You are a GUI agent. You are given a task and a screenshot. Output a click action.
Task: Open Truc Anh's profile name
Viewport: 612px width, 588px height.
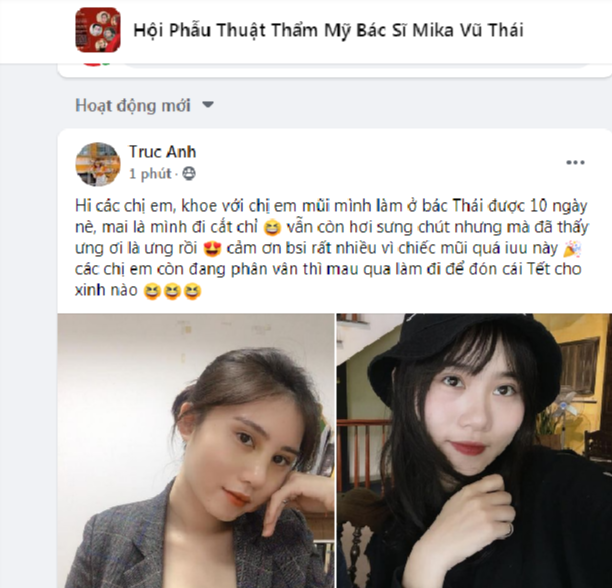point(162,152)
